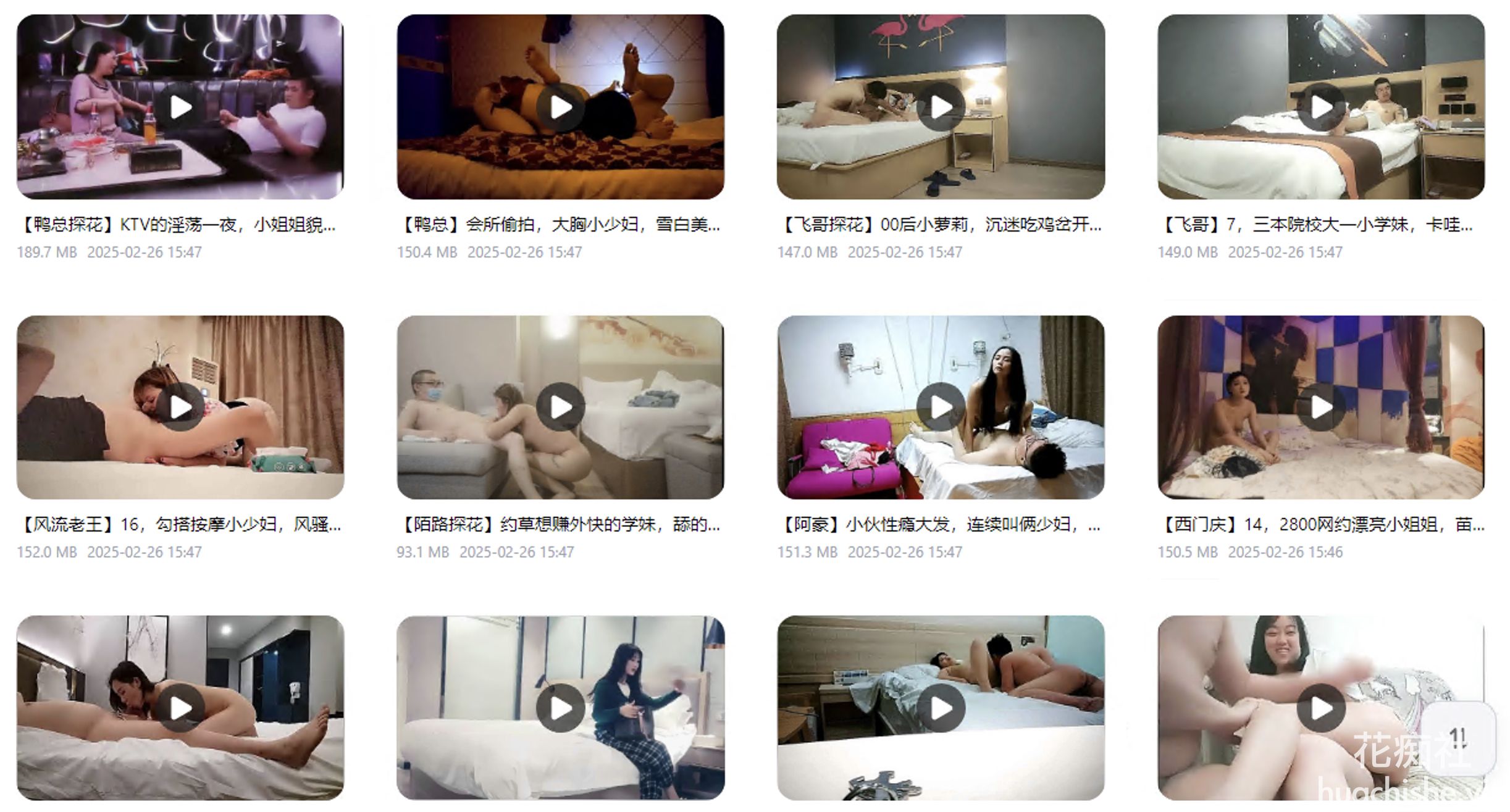The height and width of the screenshot is (812, 1510).
Task: Open the 150.4 MB video from 鸭总
Action: pyautogui.click(x=560, y=107)
